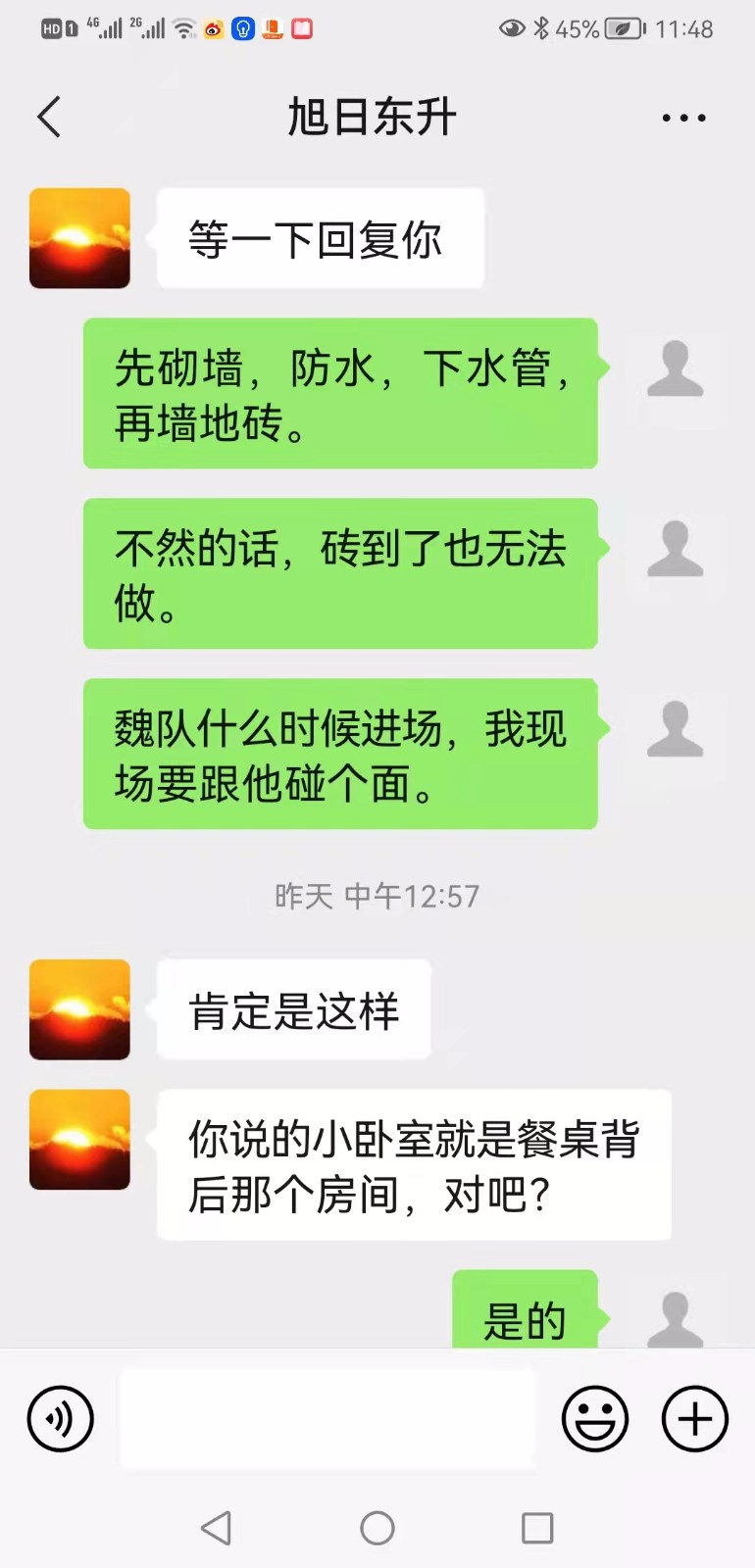Open my avatar beside 先砌墙 message
The image size is (755, 1568).
coord(676,368)
